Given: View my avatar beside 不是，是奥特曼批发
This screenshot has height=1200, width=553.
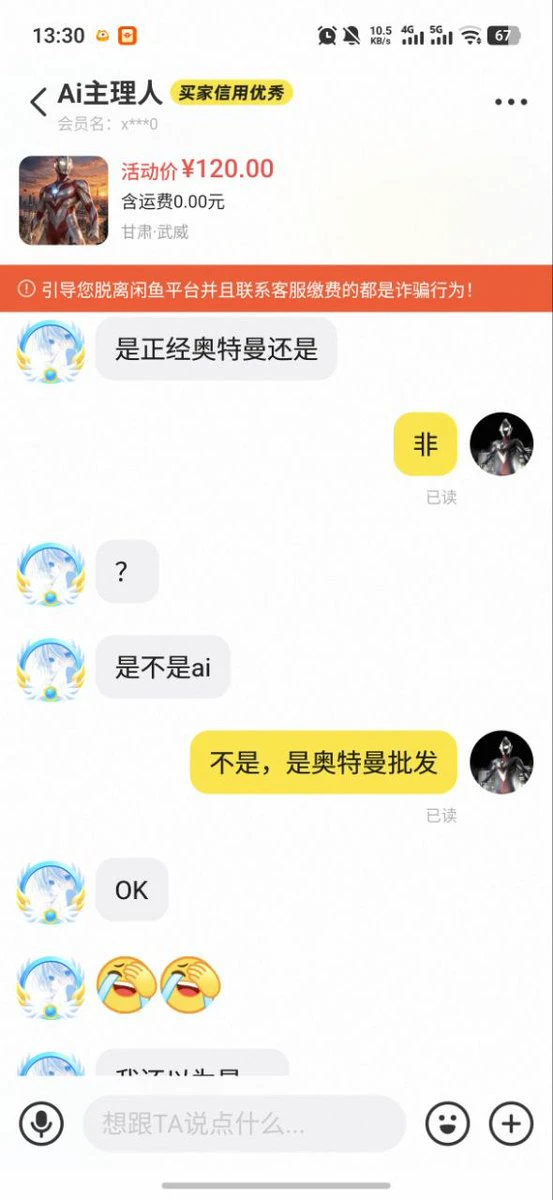Looking at the screenshot, I should click(x=501, y=762).
